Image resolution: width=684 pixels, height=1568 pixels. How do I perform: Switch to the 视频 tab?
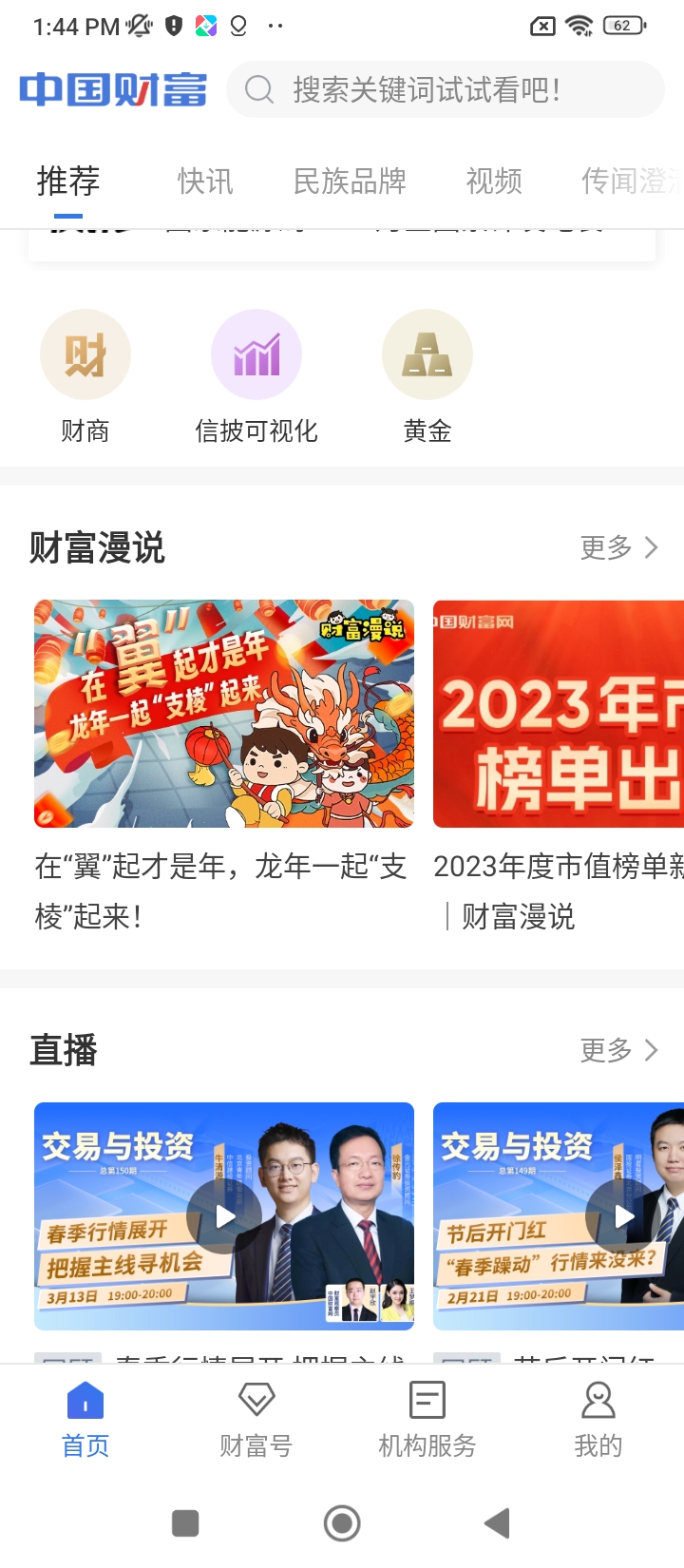pos(494,181)
